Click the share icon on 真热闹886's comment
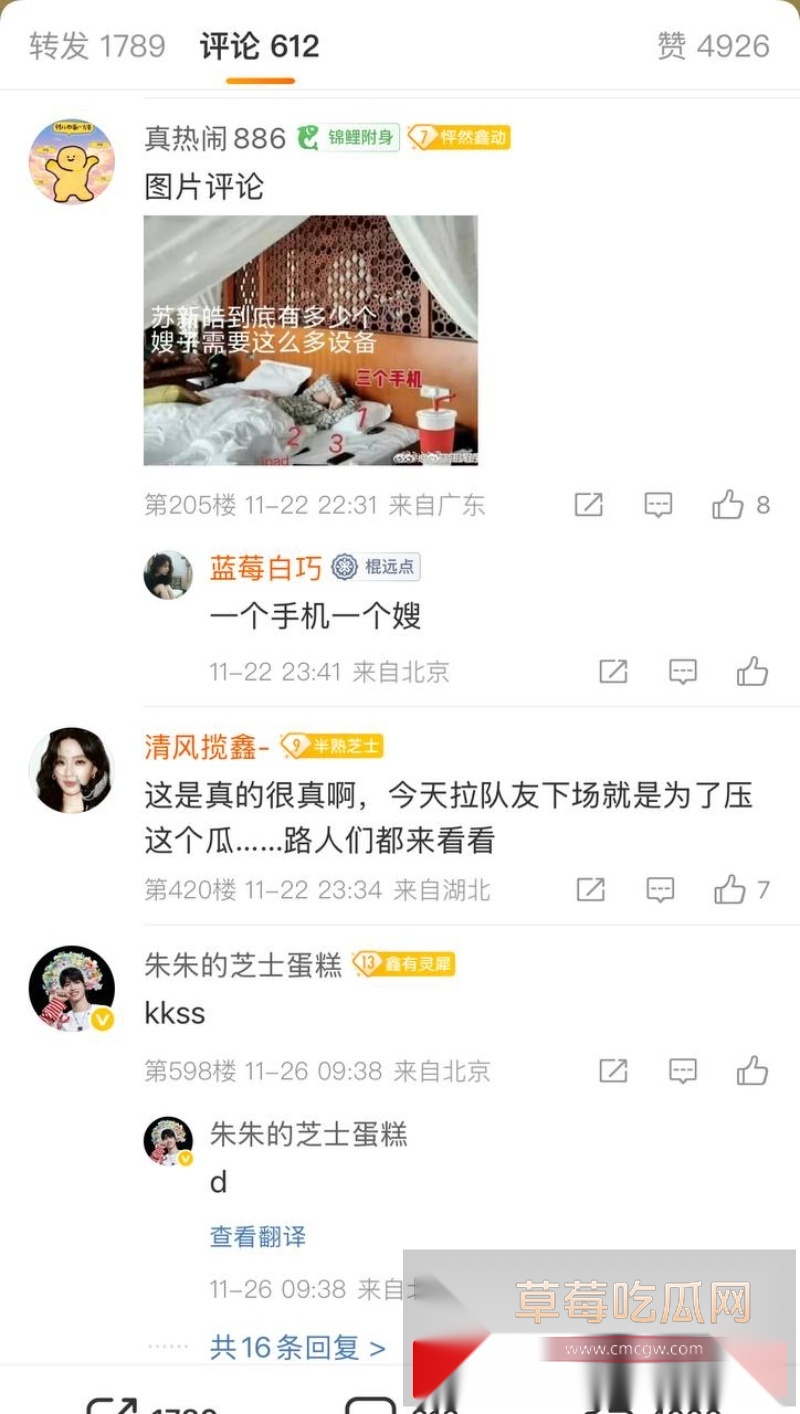The height and width of the screenshot is (1414, 800). (x=589, y=505)
